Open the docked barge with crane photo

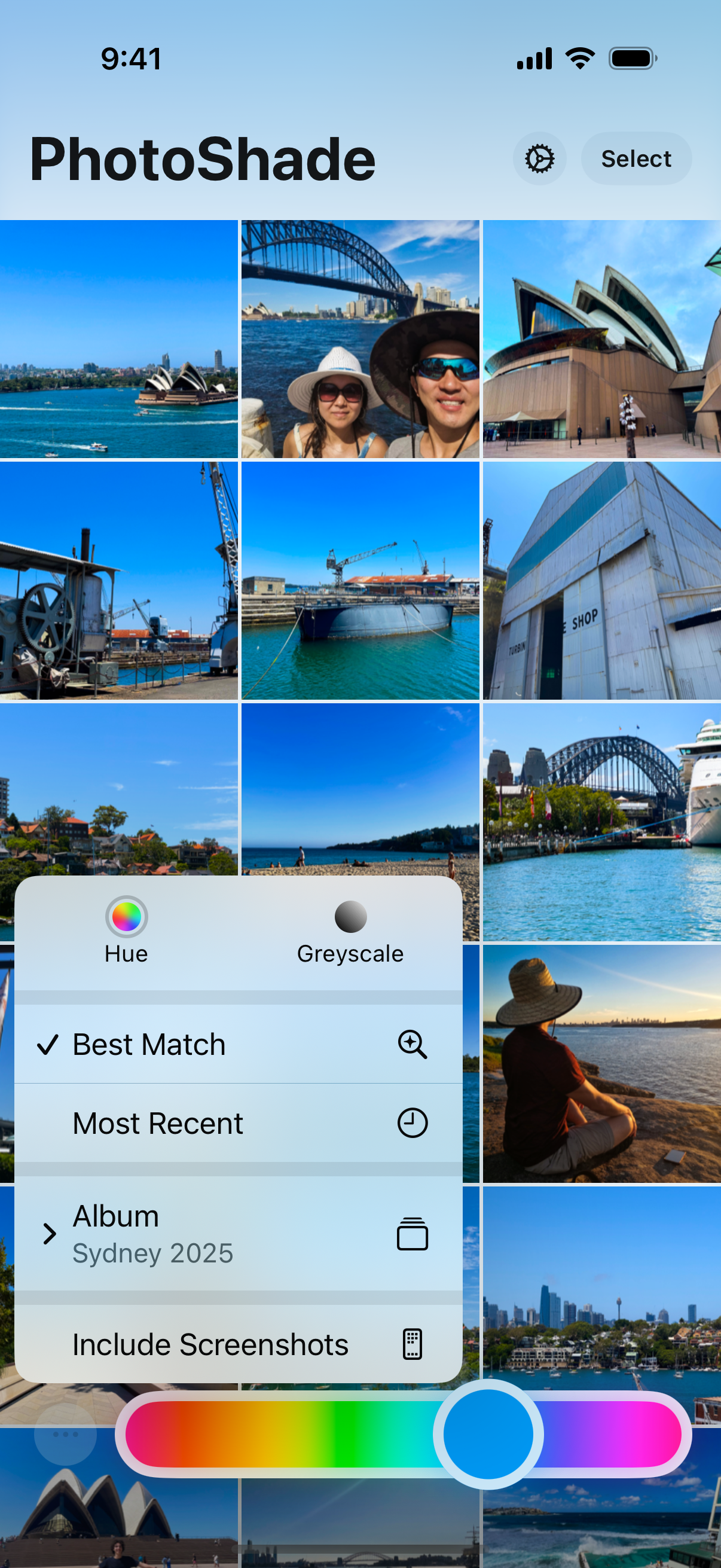click(360, 580)
